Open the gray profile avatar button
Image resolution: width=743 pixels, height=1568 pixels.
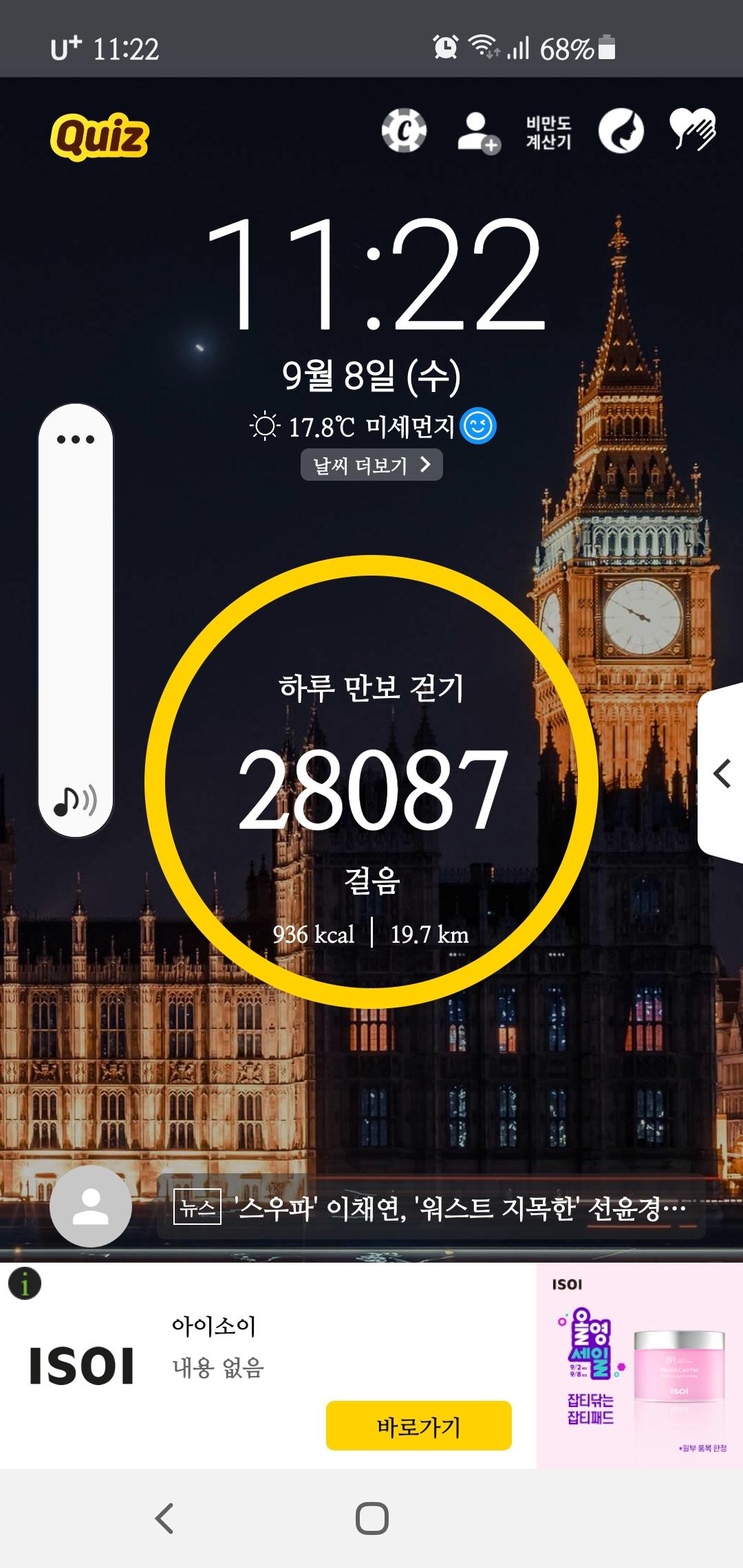point(91,1206)
